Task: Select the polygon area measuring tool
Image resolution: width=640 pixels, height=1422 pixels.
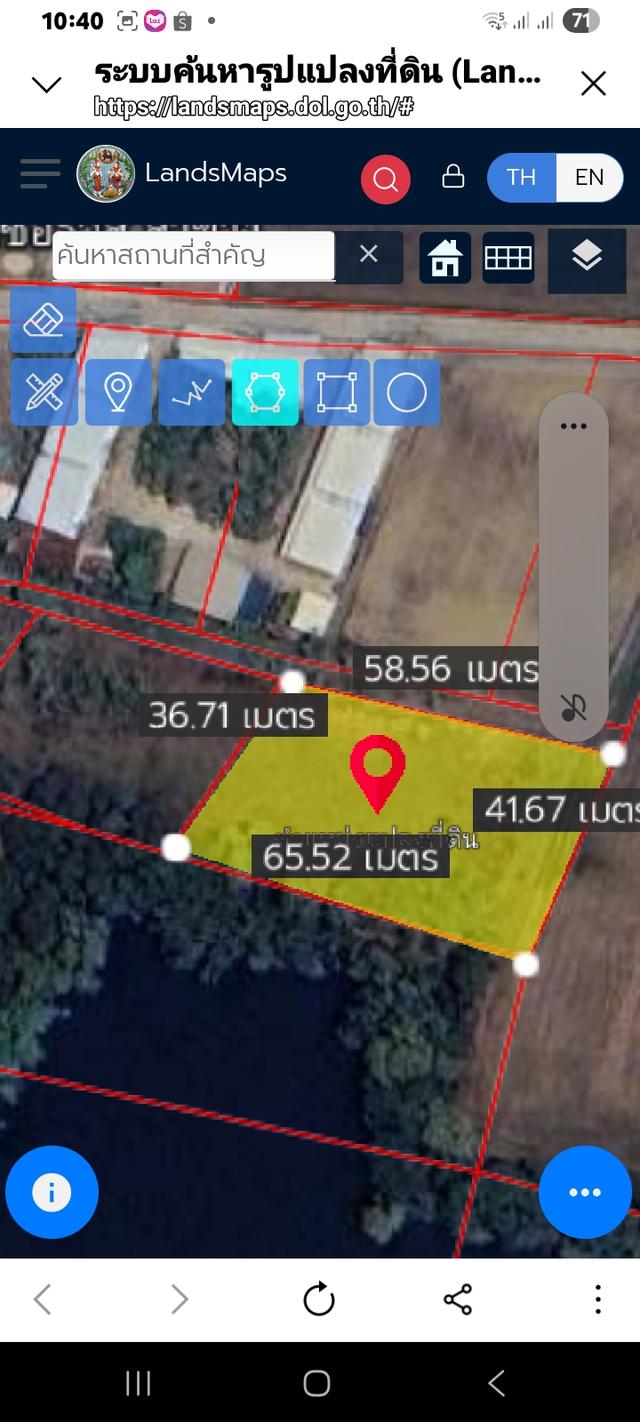Action: tap(265, 393)
